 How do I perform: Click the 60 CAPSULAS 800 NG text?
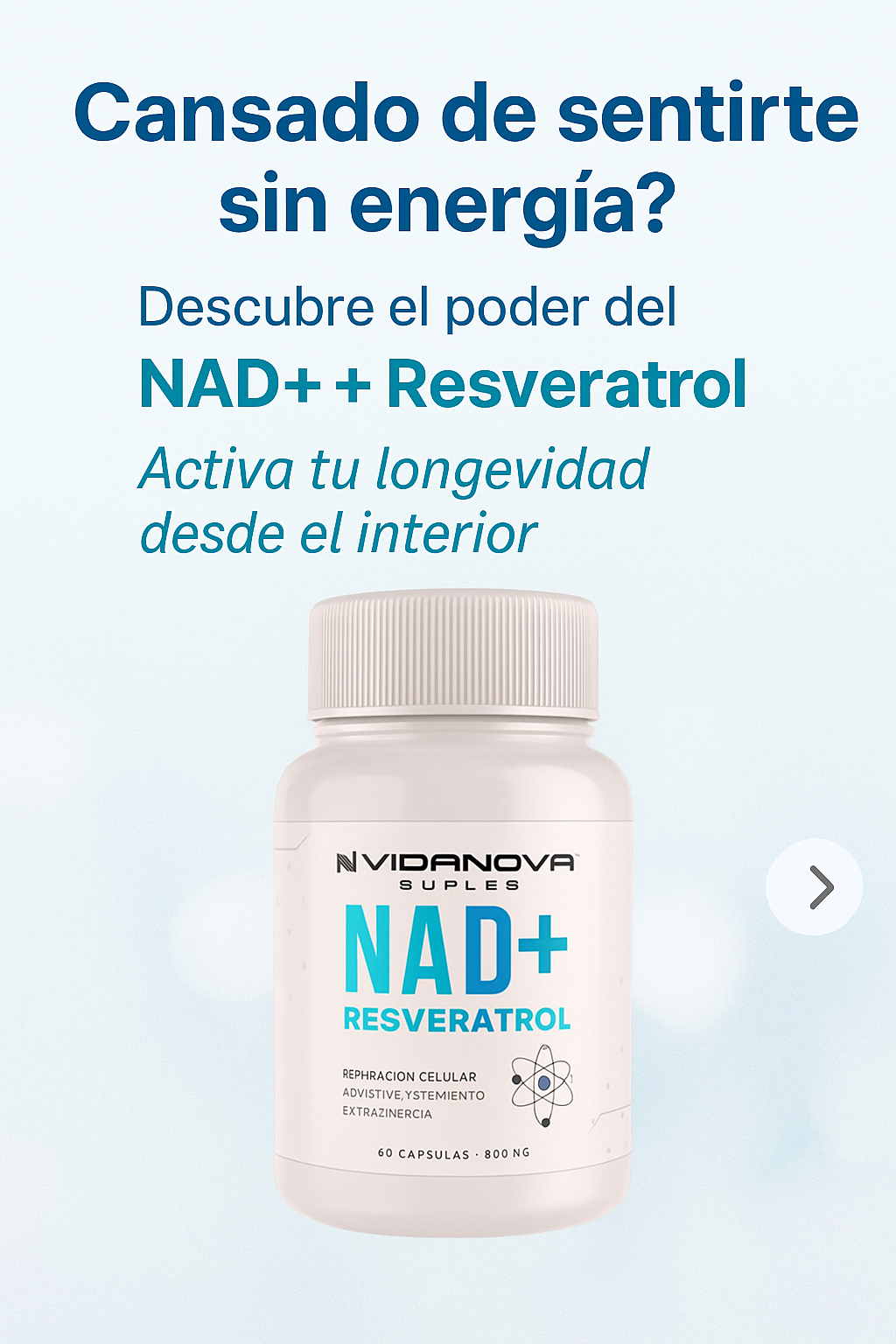coord(455,1151)
